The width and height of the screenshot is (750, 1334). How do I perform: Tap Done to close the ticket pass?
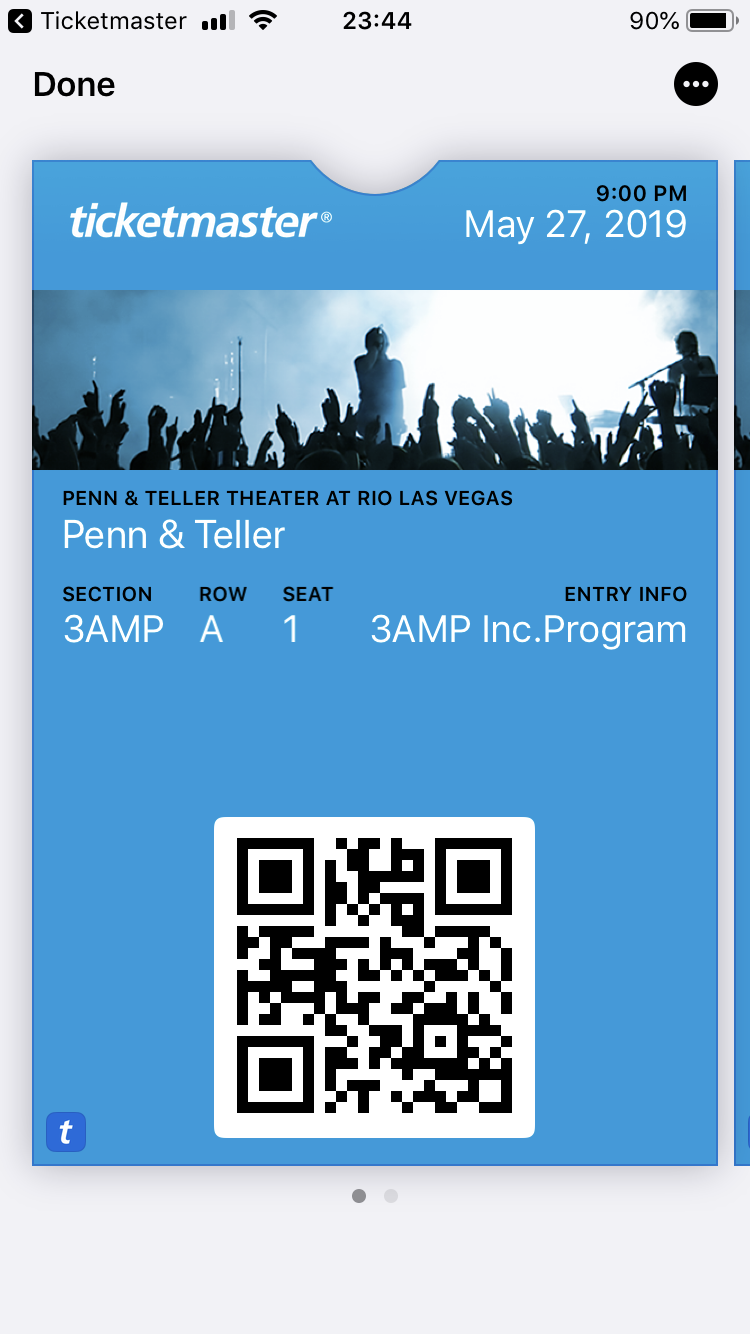click(x=74, y=85)
